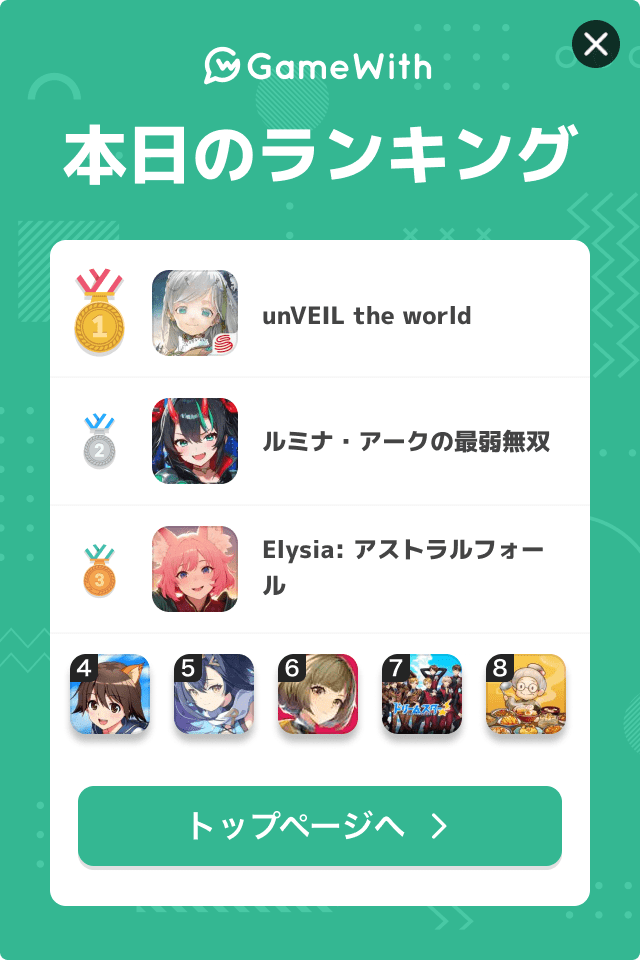Open unVEIL the world ranked first
The width and height of the screenshot is (640, 960).
(x=320, y=314)
